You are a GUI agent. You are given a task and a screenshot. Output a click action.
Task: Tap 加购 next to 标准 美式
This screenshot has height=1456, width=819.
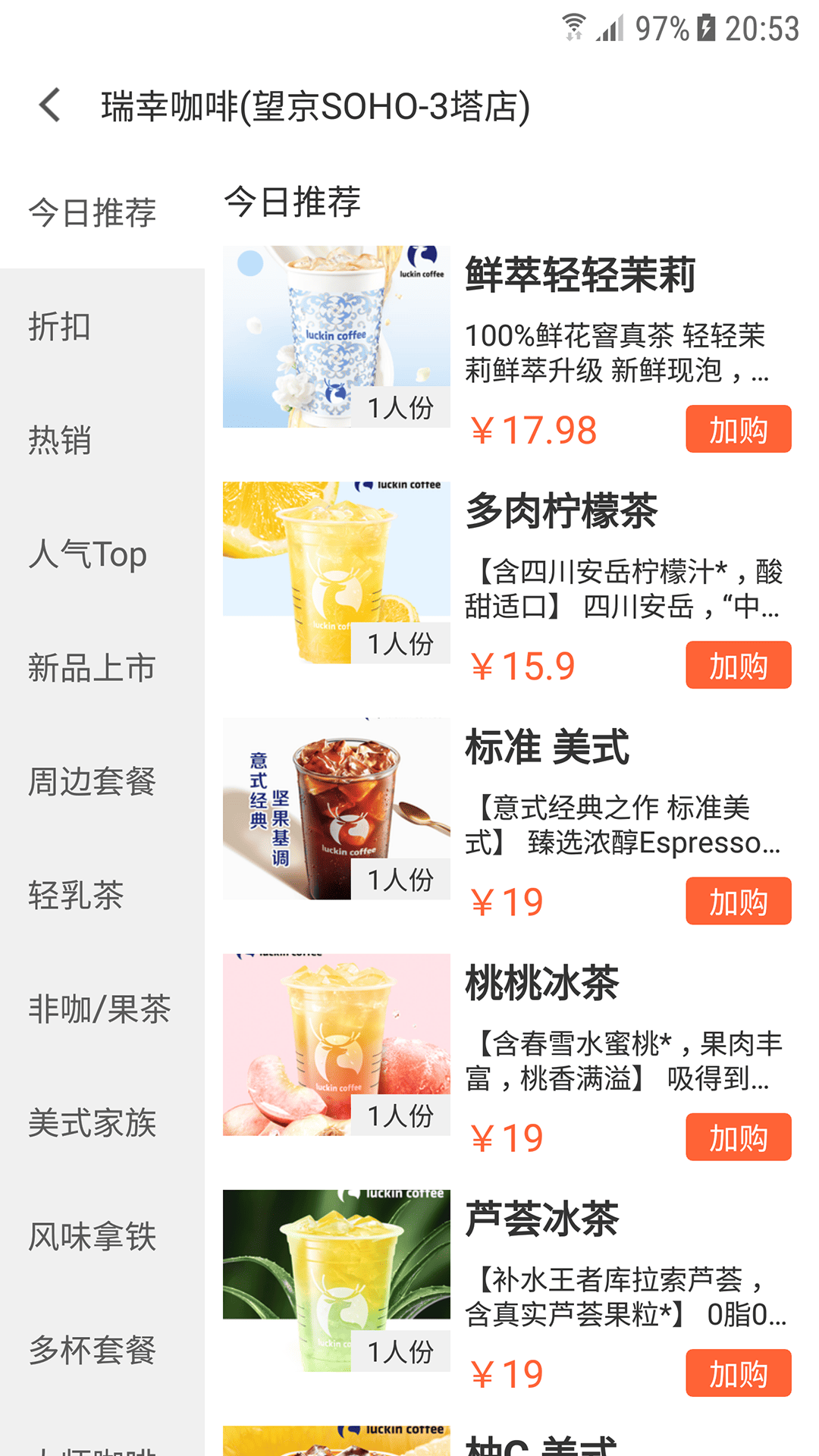click(x=738, y=901)
